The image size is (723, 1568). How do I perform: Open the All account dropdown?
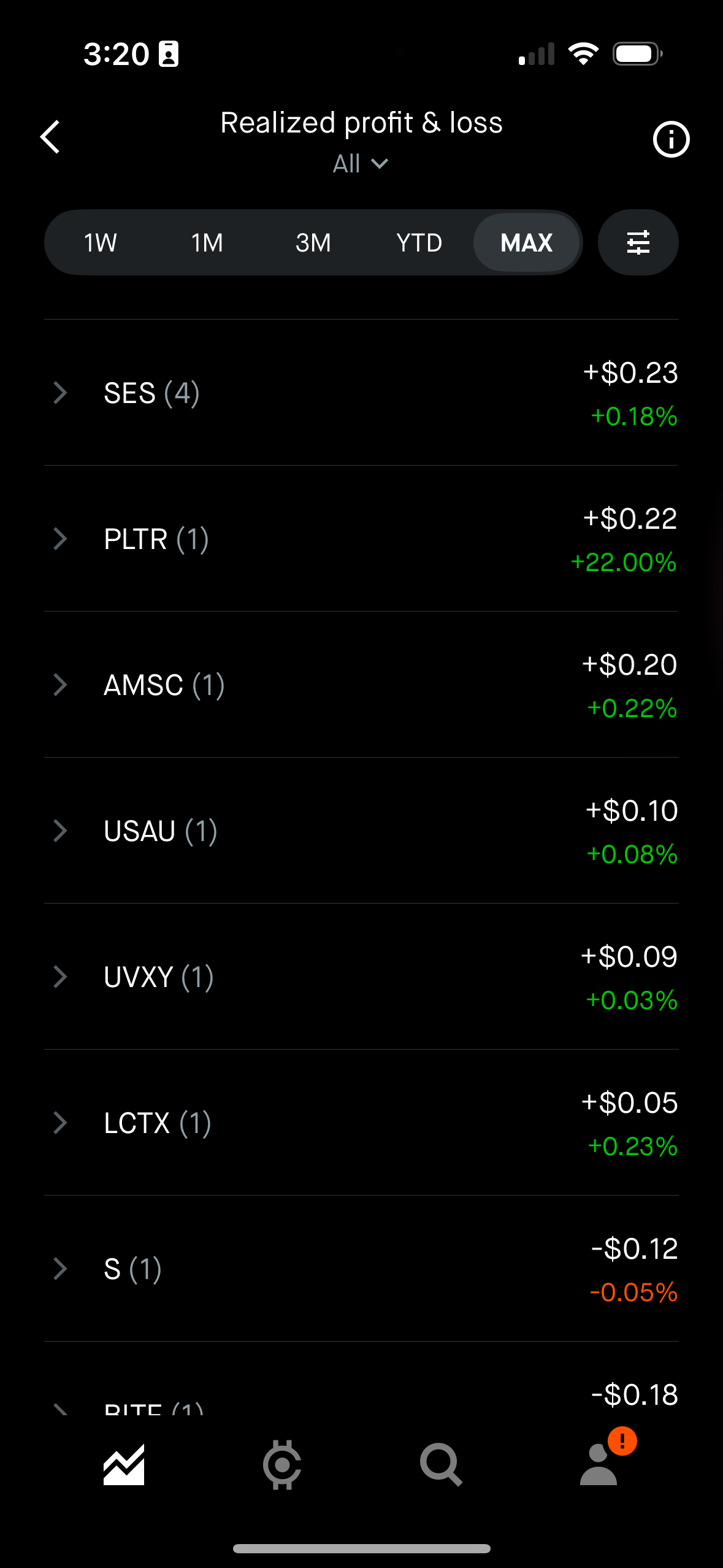361,163
